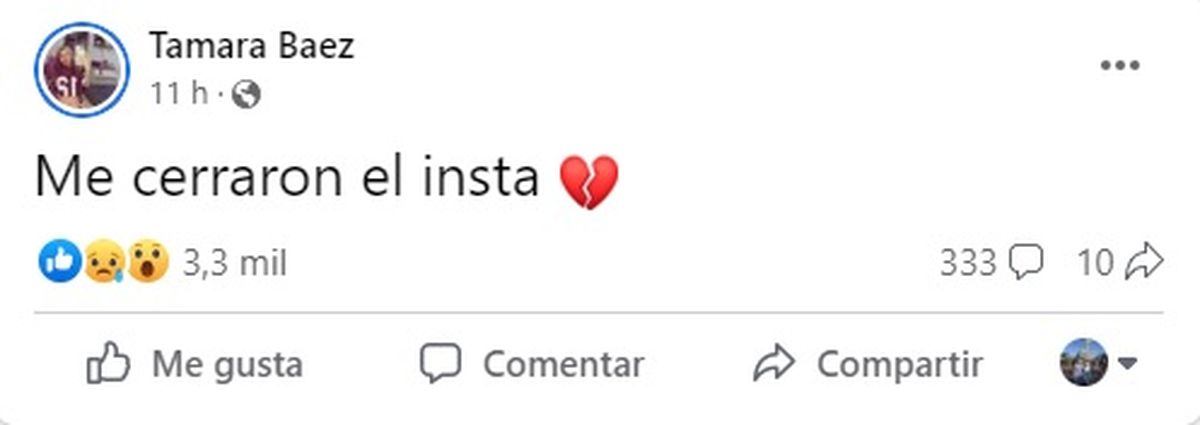Open Tamara Baez's profile picture
This screenshot has height=425, width=1200.
pyautogui.click(x=82, y=69)
